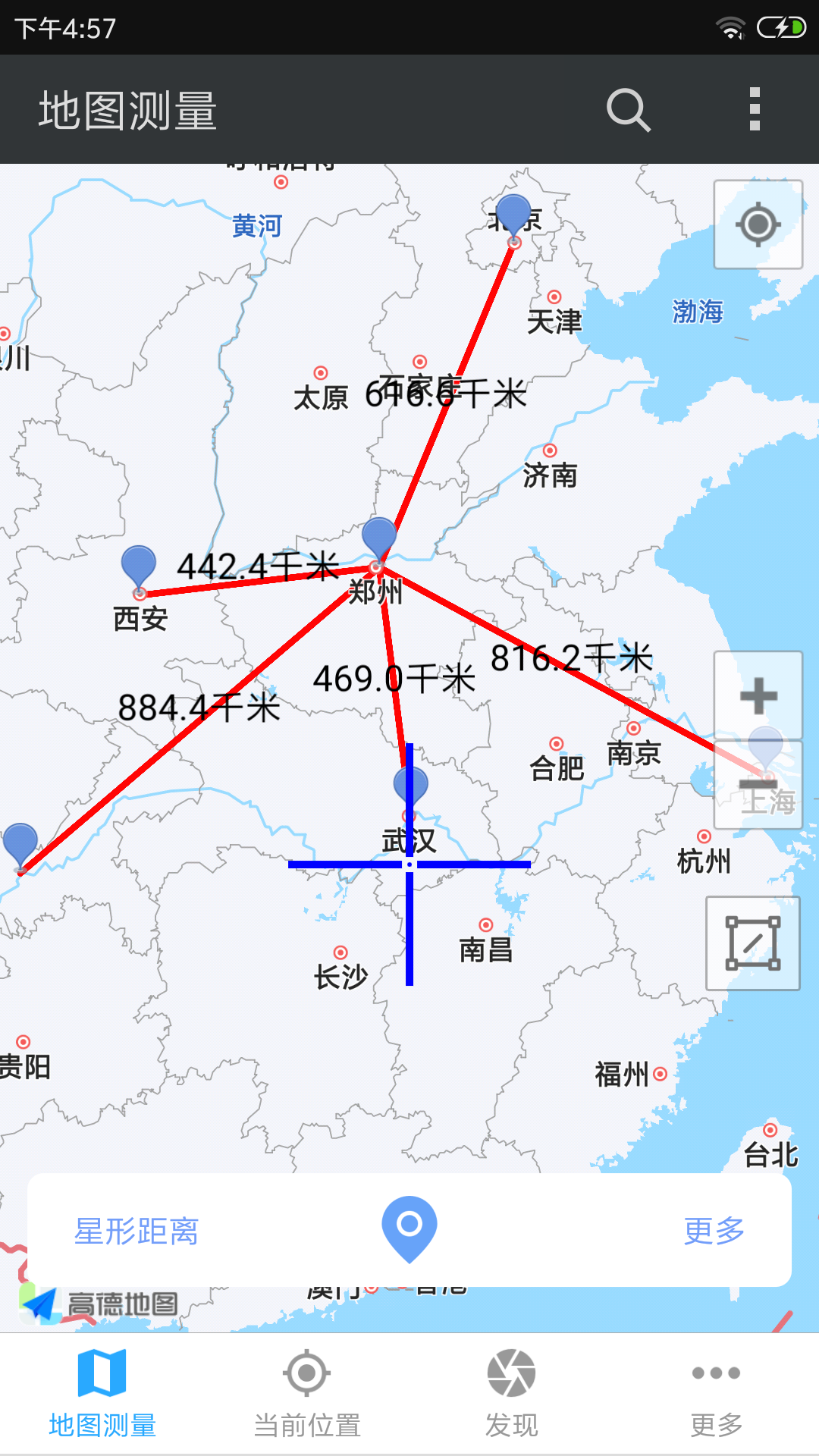This screenshot has width=819, height=1456.
Task: Zoom out with the minus button
Action: click(x=758, y=784)
